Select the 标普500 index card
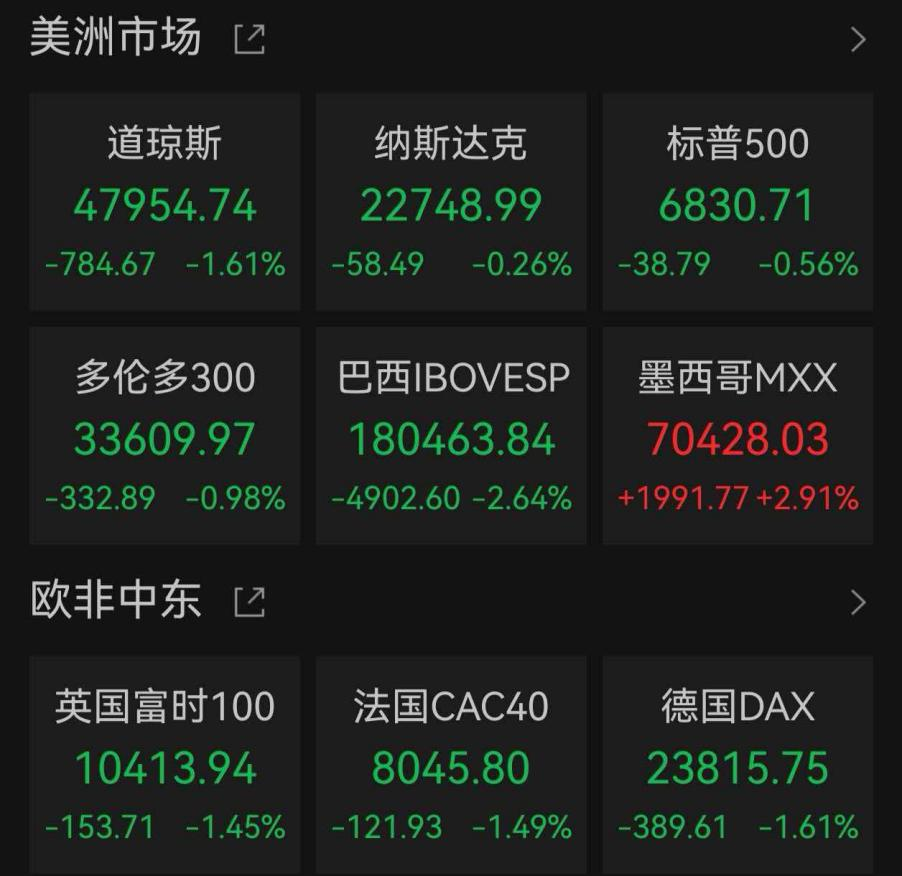Image resolution: width=902 pixels, height=876 pixels. (x=737, y=202)
